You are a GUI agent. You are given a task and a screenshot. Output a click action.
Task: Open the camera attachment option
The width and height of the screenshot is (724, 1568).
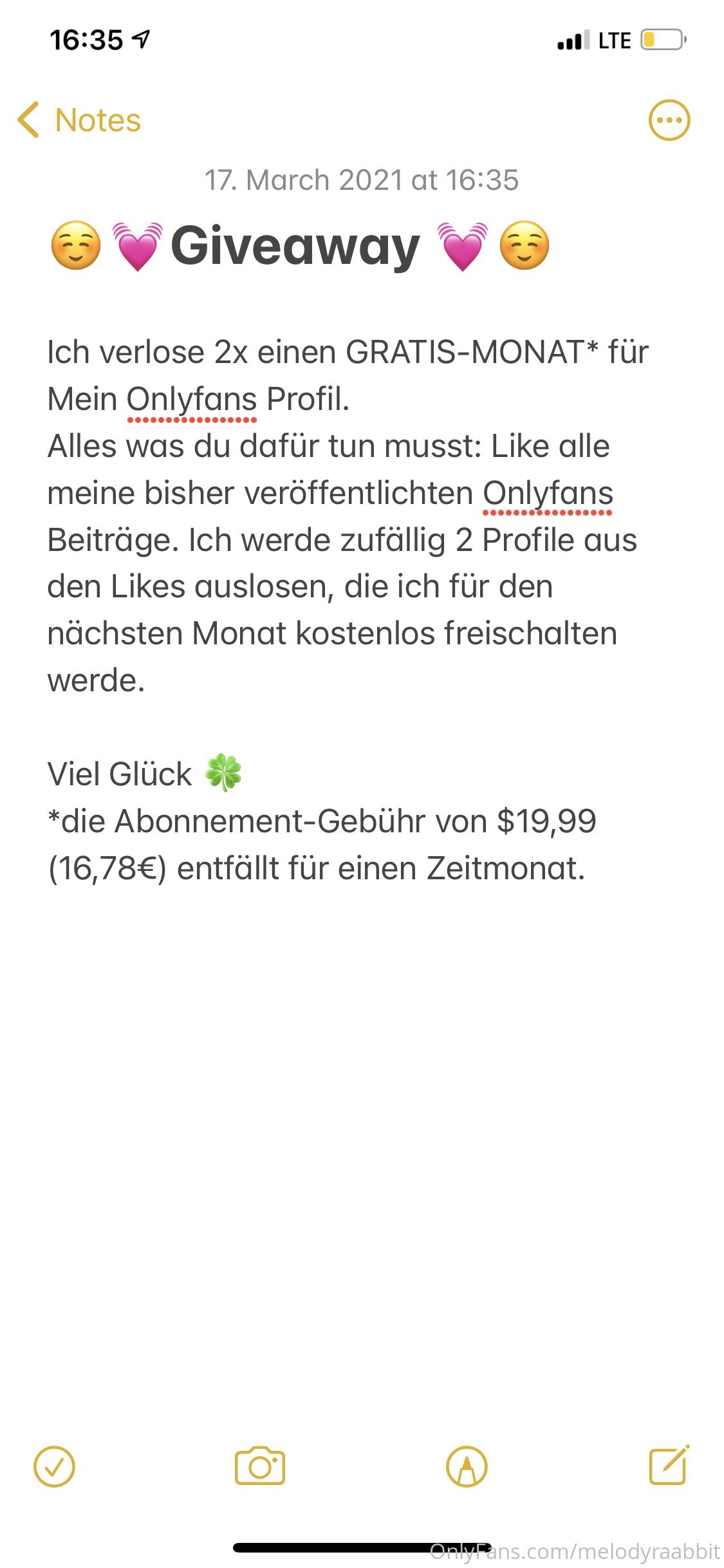point(260,1466)
